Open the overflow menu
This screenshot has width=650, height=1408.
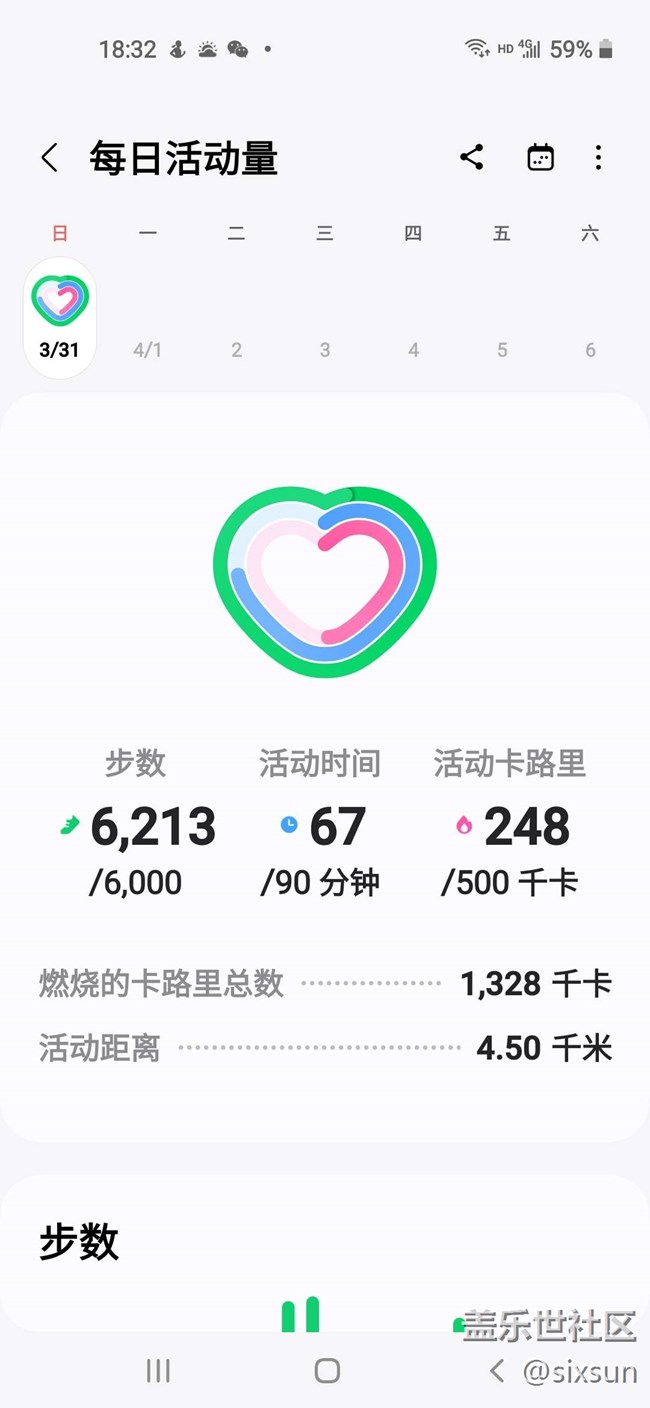(598, 157)
